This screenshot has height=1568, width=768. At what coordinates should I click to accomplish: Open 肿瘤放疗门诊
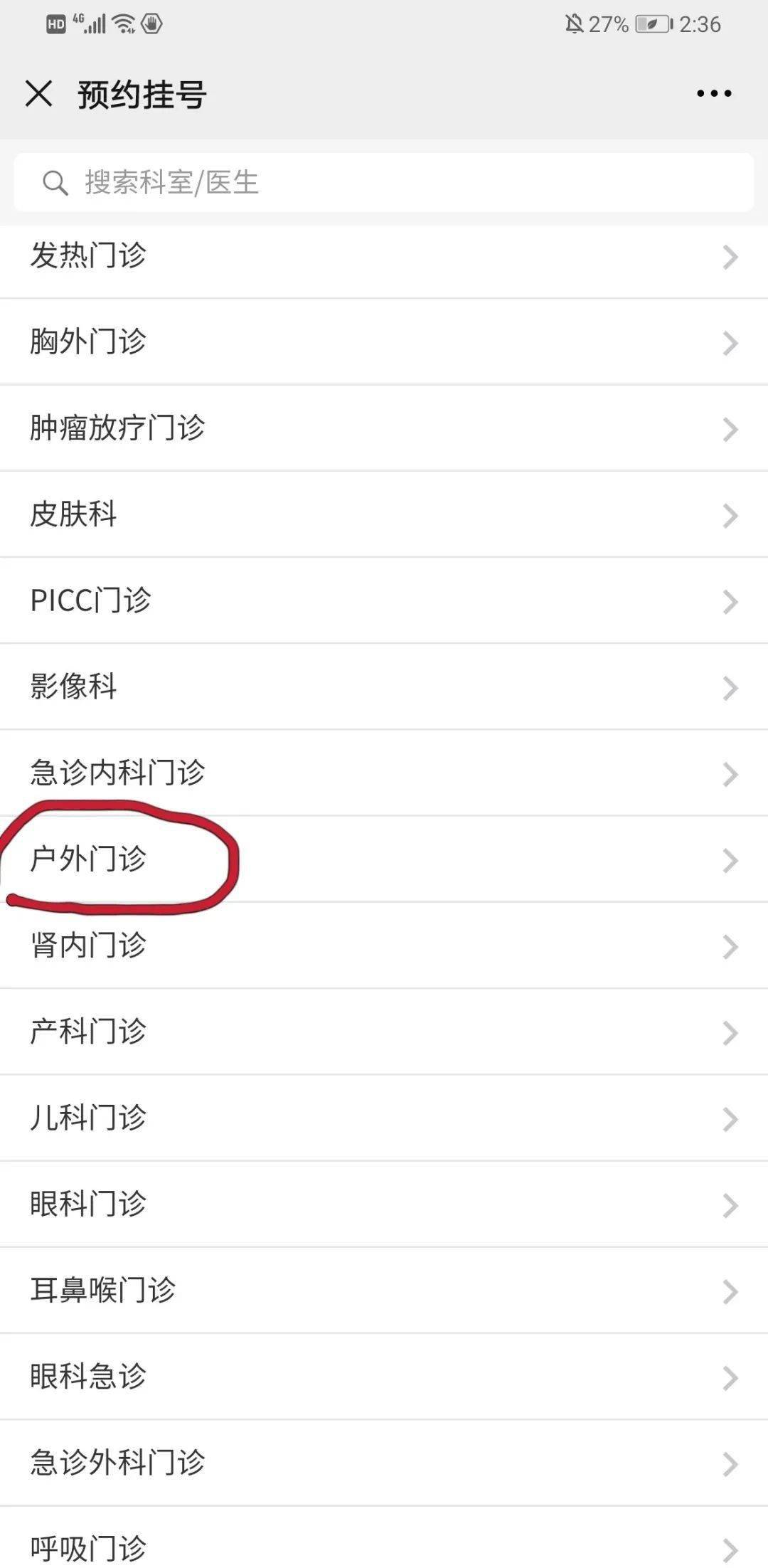click(384, 428)
